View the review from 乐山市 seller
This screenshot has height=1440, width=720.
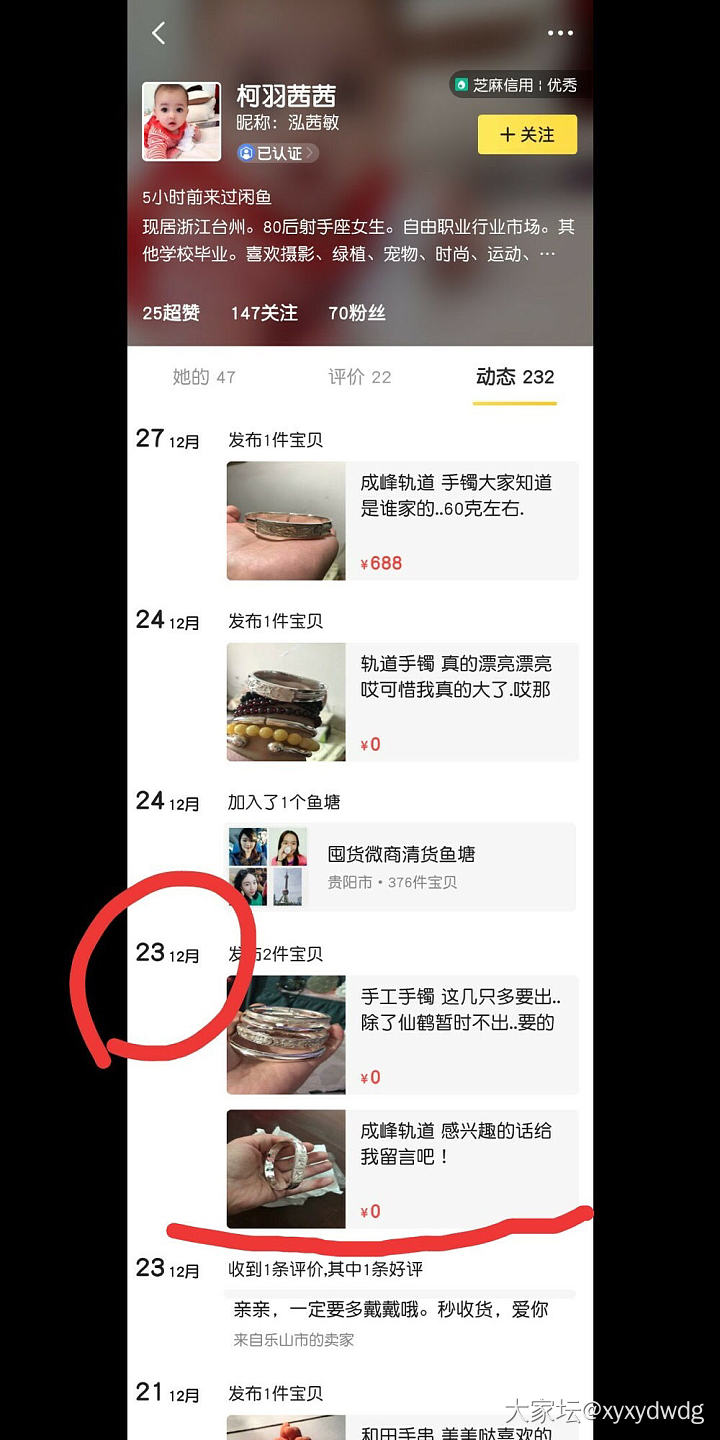[400, 1322]
